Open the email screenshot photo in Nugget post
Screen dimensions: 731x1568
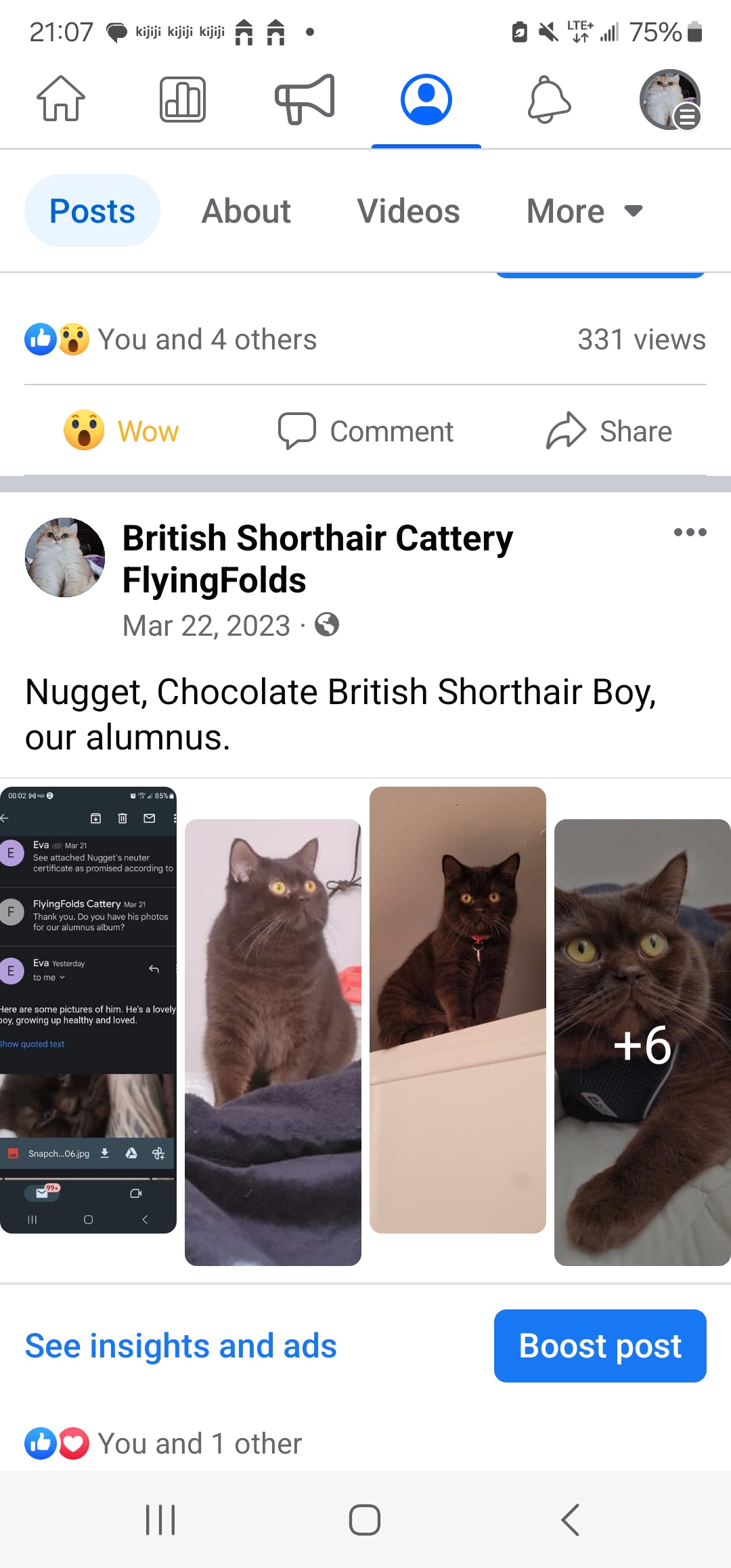pyautogui.click(x=88, y=1009)
